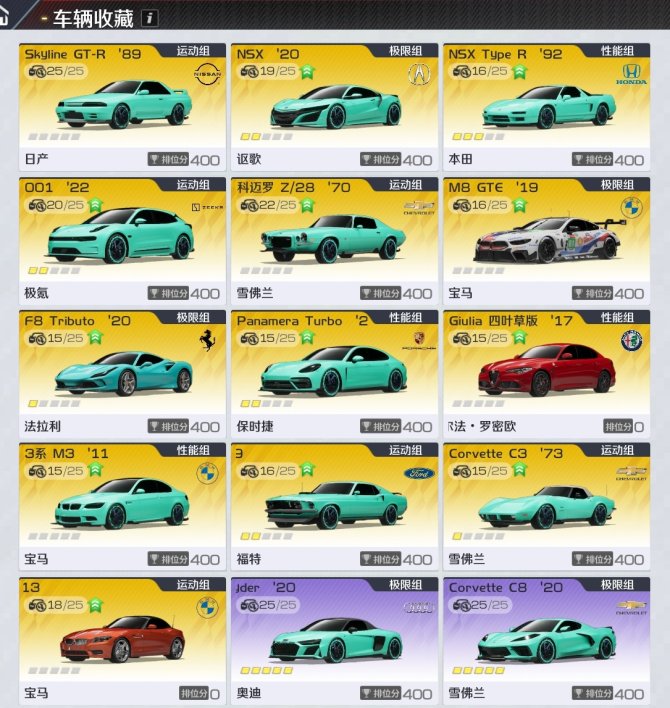Screen dimensions: 670x708
Task: View the Ford Mustang car card
Action: 333,505
